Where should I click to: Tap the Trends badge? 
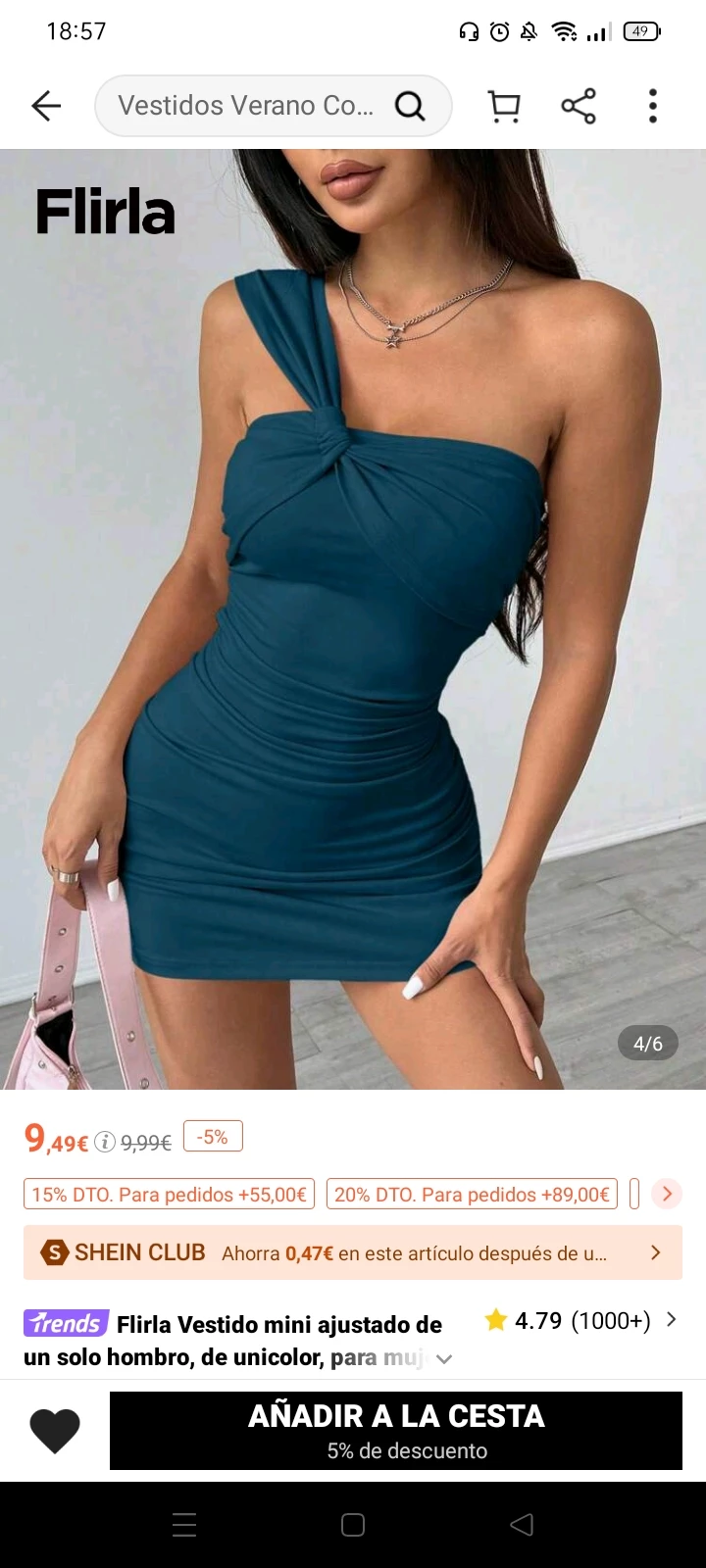[x=66, y=1324]
